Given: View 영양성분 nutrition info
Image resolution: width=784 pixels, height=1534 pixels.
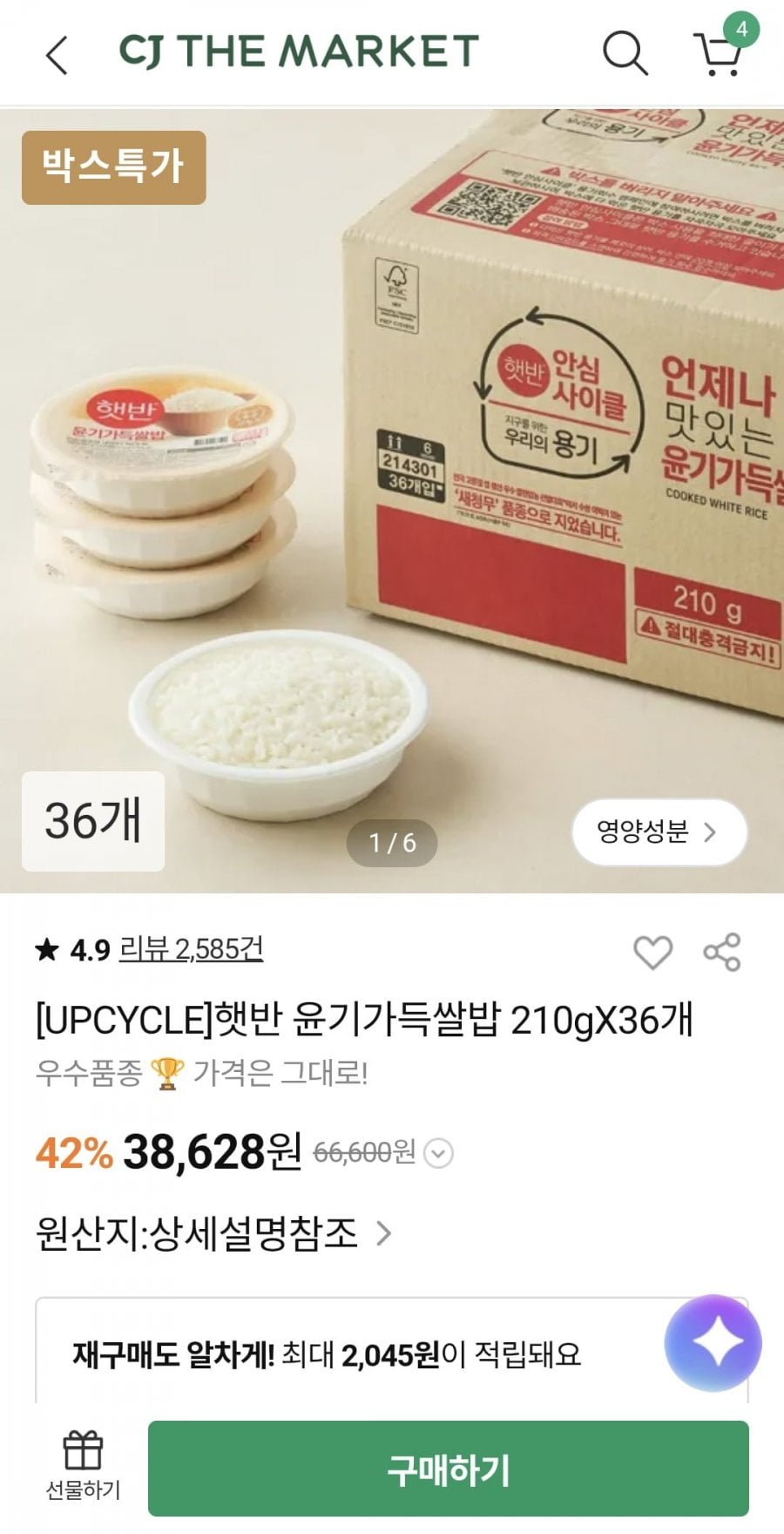Looking at the screenshot, I should pyautogui.click(x=659, y=831).
